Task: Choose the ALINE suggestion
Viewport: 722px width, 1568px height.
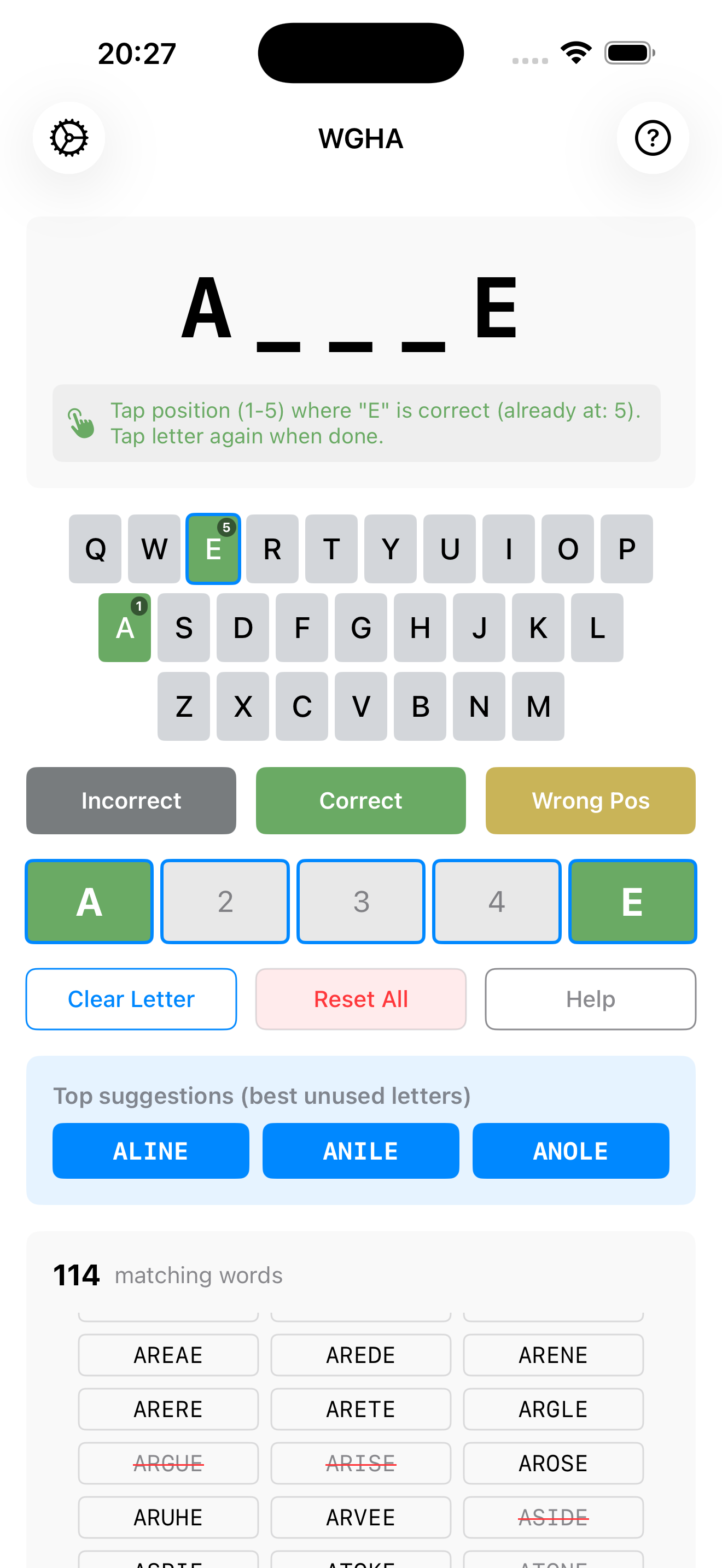Action: [150, 1150]
